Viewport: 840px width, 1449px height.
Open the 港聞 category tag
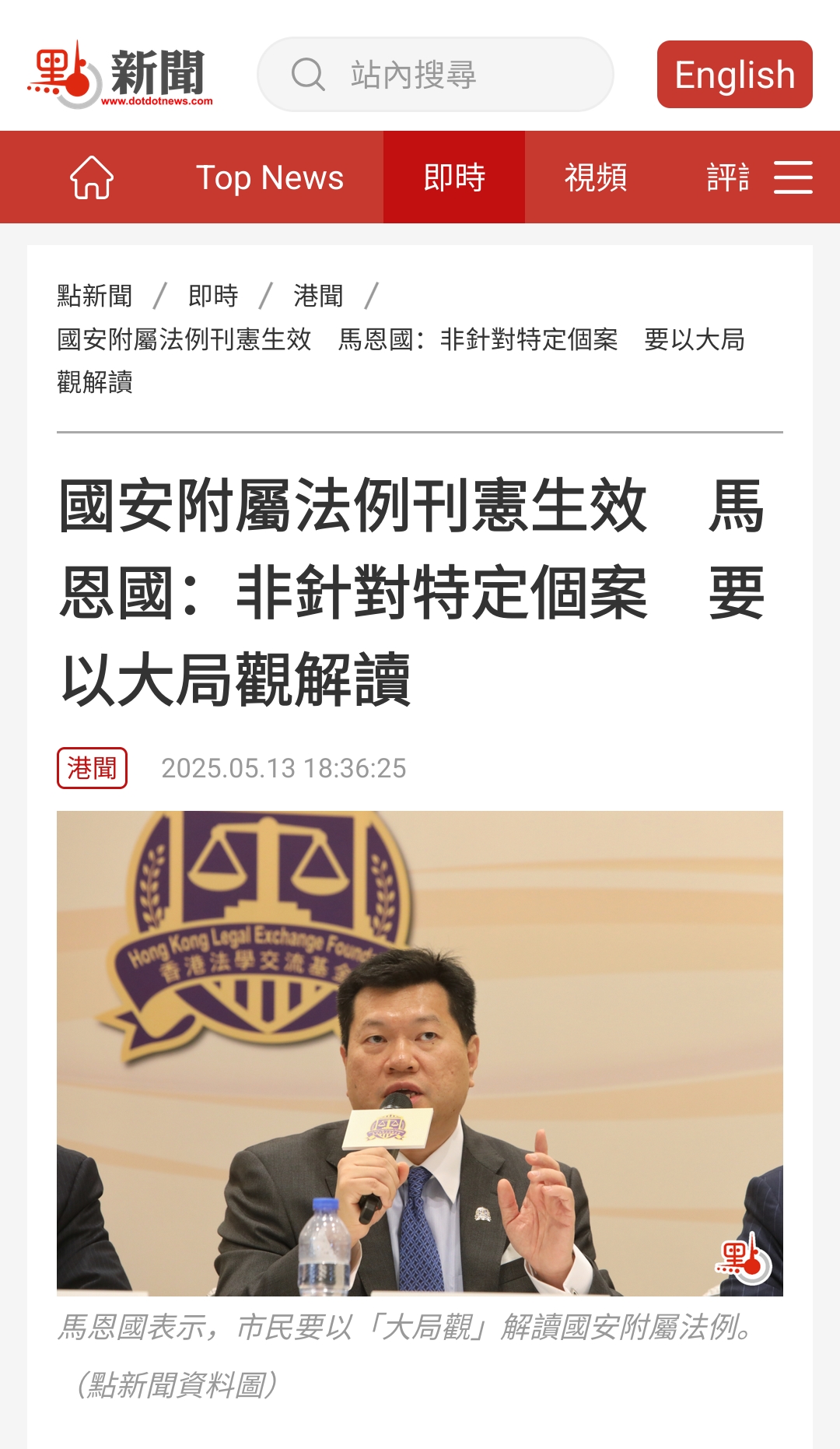(92, 768)
